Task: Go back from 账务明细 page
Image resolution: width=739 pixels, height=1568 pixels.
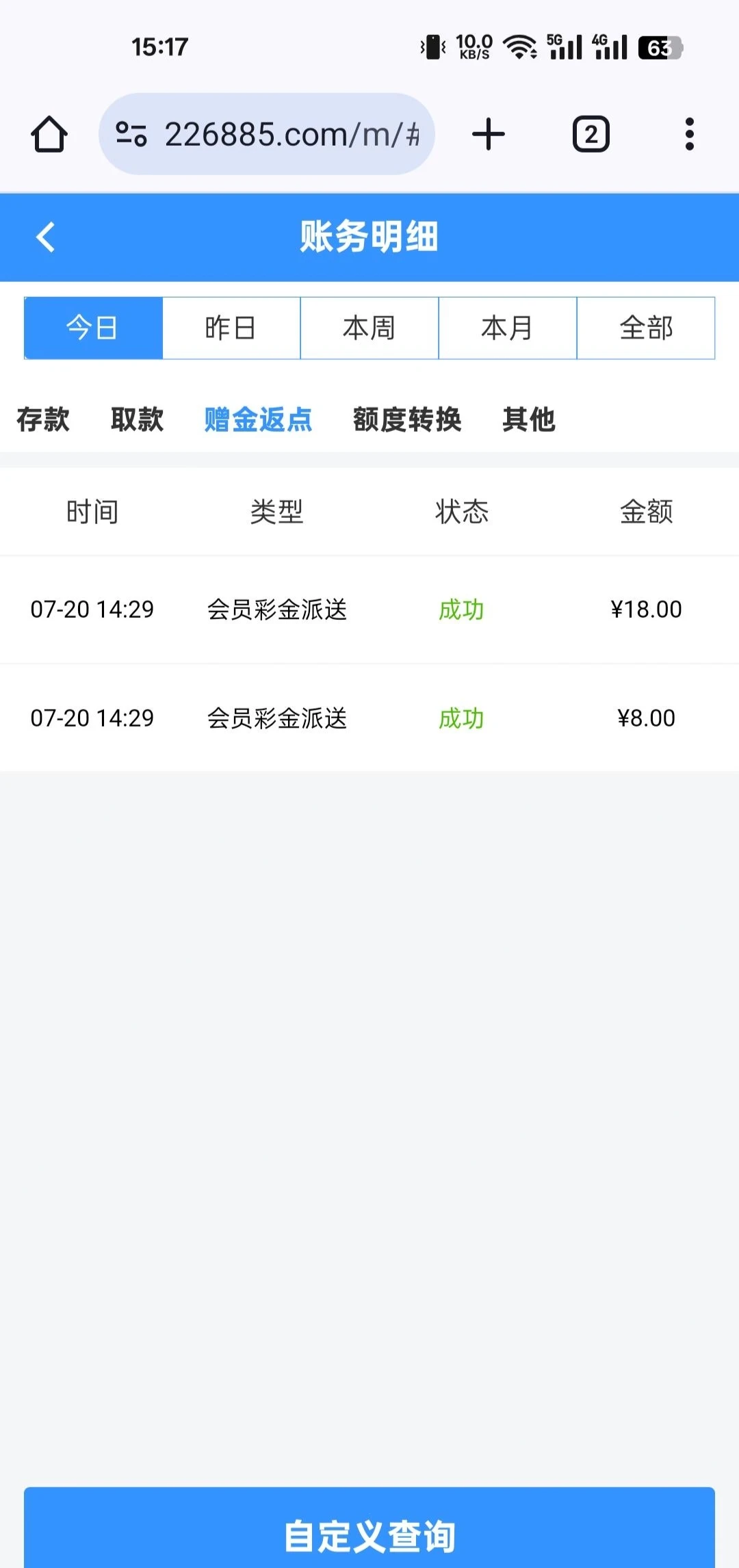Action: [45, 237]
